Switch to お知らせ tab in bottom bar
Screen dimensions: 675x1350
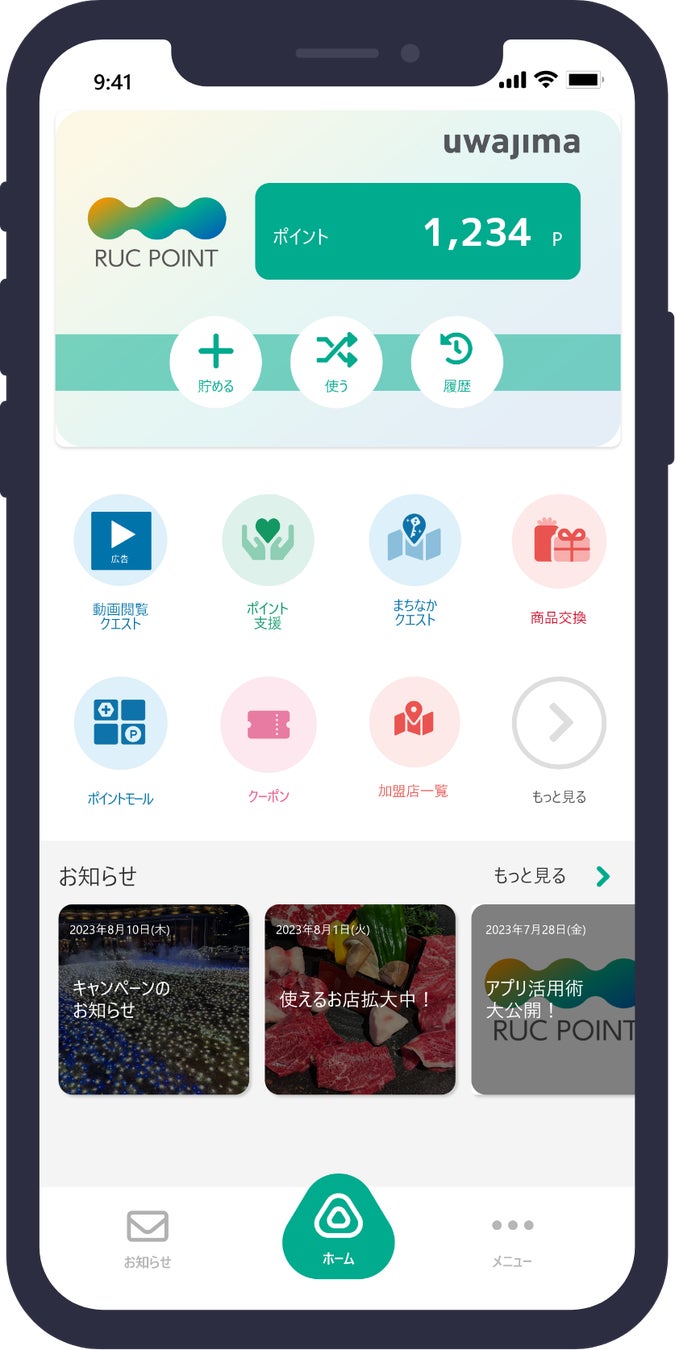[x=148, y=1238]
